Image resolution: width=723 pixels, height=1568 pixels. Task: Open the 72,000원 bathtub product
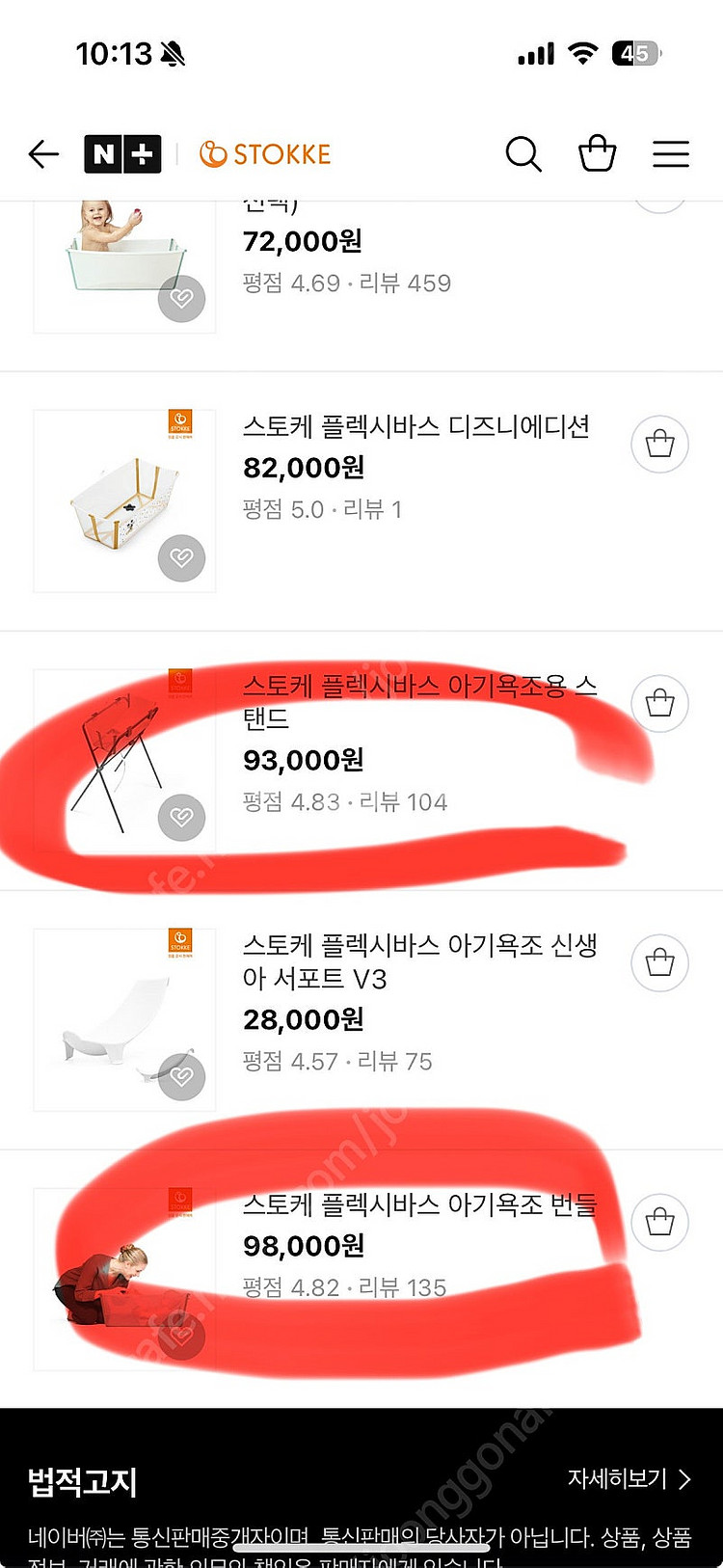click(303, 241)
